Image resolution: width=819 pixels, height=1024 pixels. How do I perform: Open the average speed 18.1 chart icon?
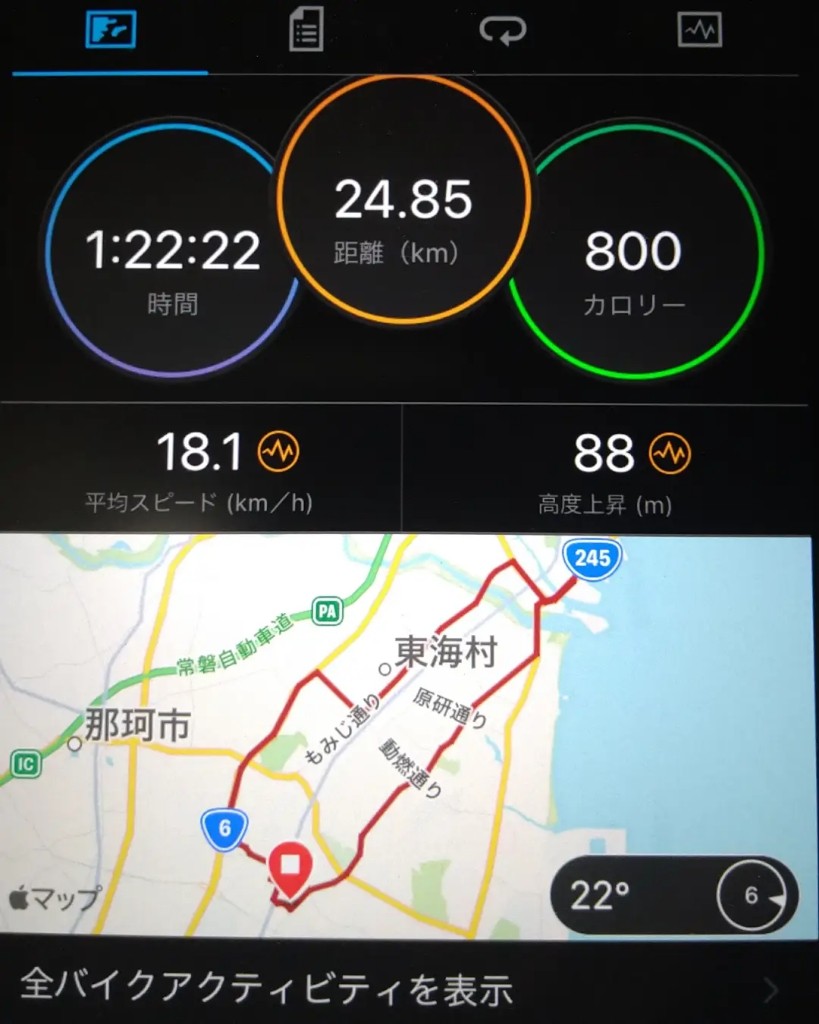[x=278, y=454]
